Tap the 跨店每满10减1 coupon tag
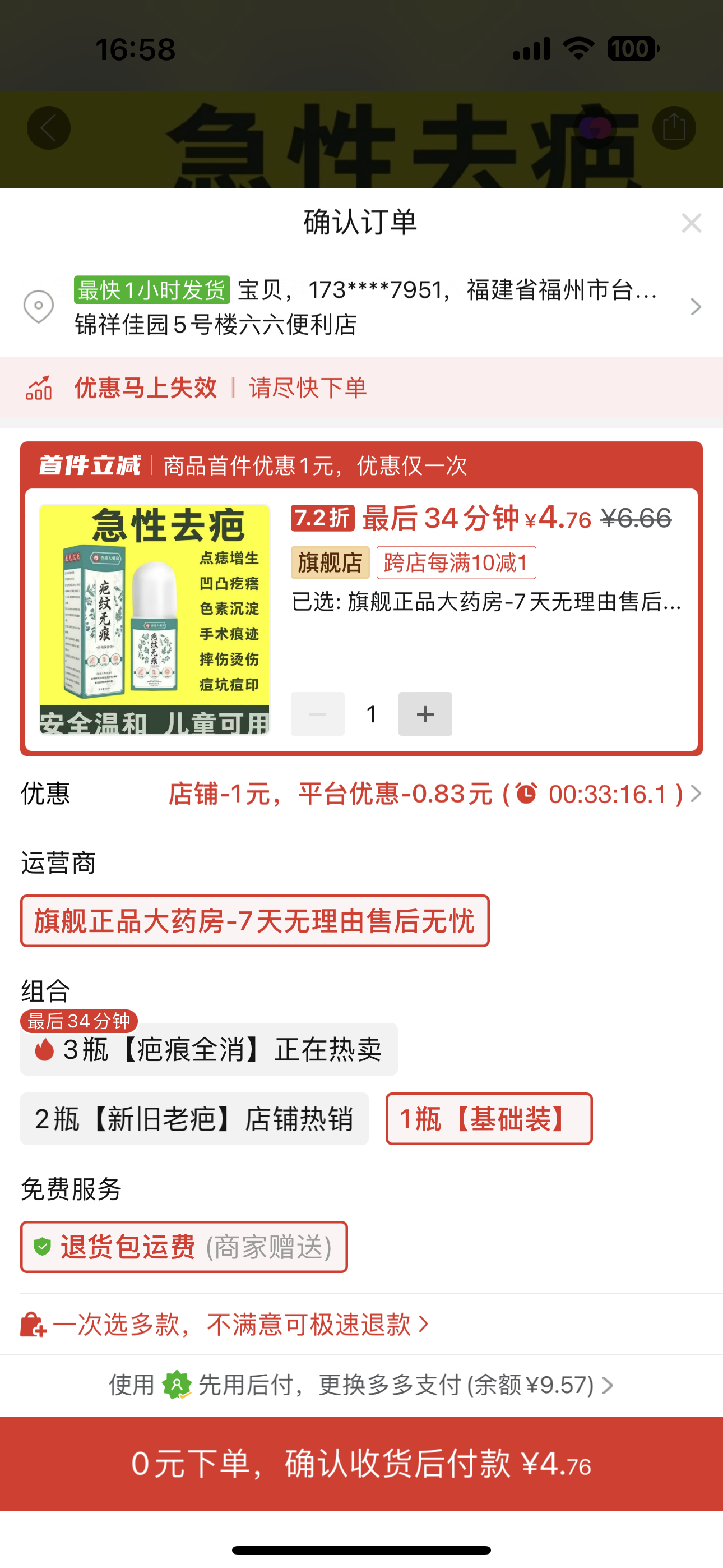723x1568 pixels. pos(456,562)
